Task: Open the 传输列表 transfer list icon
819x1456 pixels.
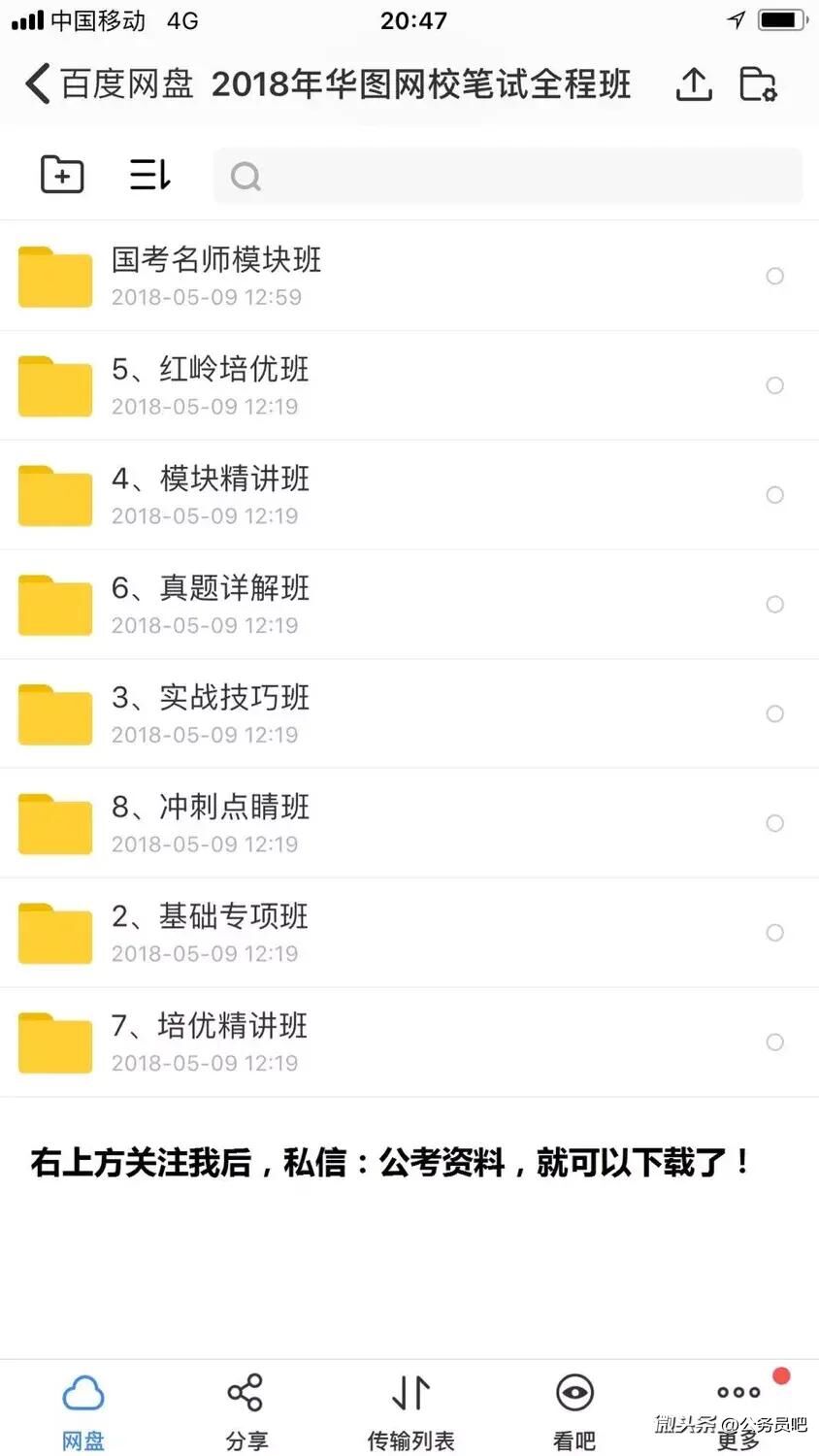Action: click(x=409, y=1393)
